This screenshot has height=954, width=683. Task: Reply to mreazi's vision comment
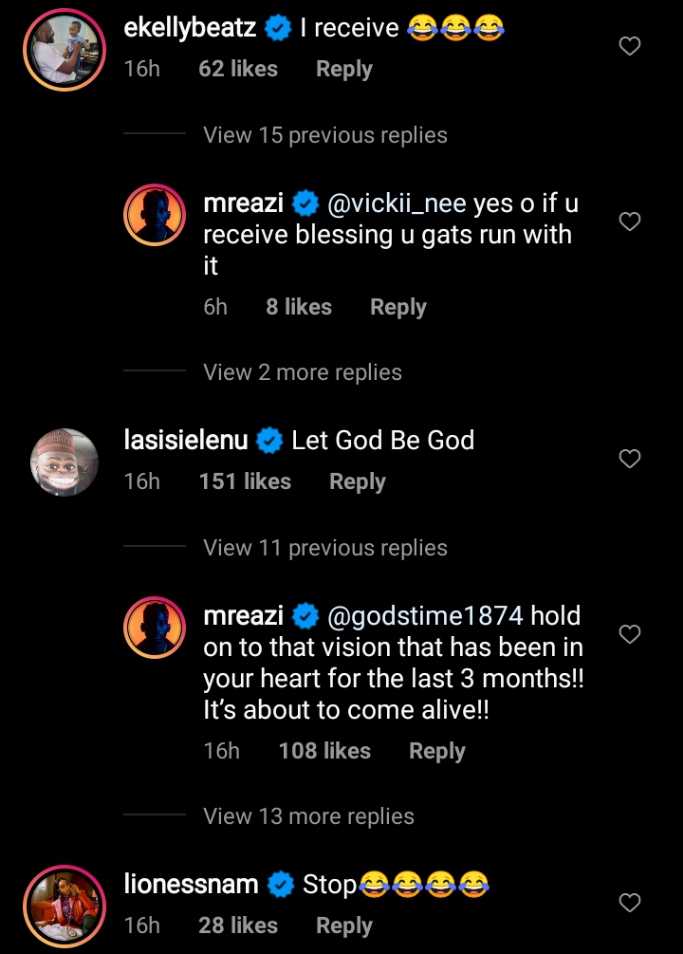tap(437, 751)
